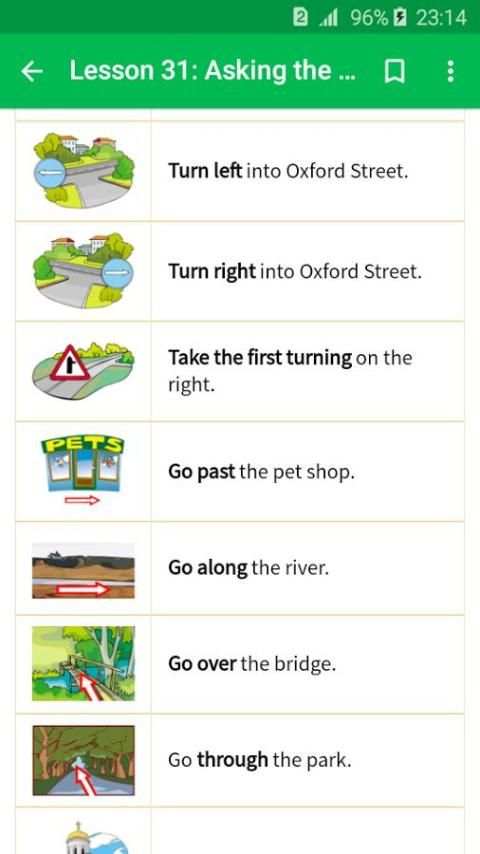Go back from Lesson 31

click(x=32, y=71)
